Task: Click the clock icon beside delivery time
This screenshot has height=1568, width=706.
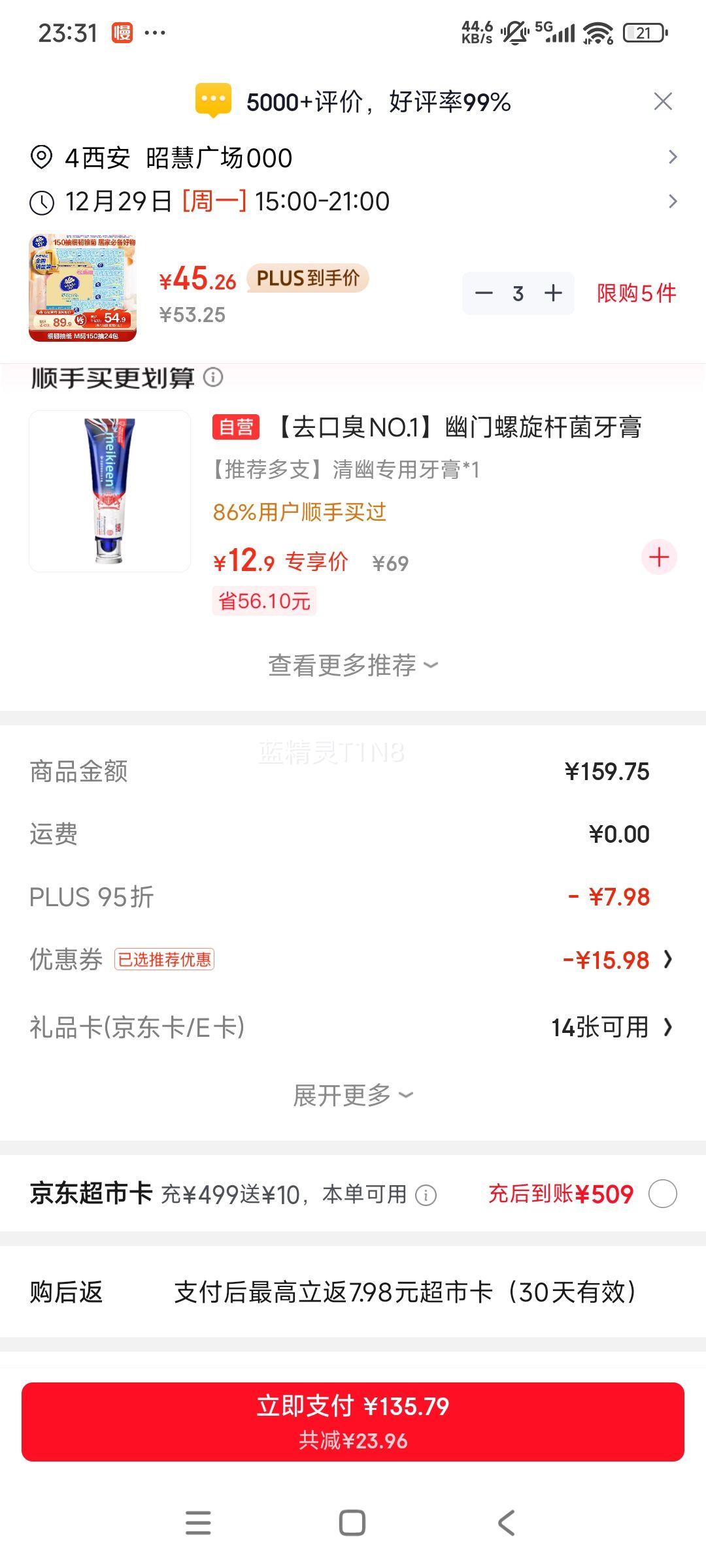Action: coord(41,203)
